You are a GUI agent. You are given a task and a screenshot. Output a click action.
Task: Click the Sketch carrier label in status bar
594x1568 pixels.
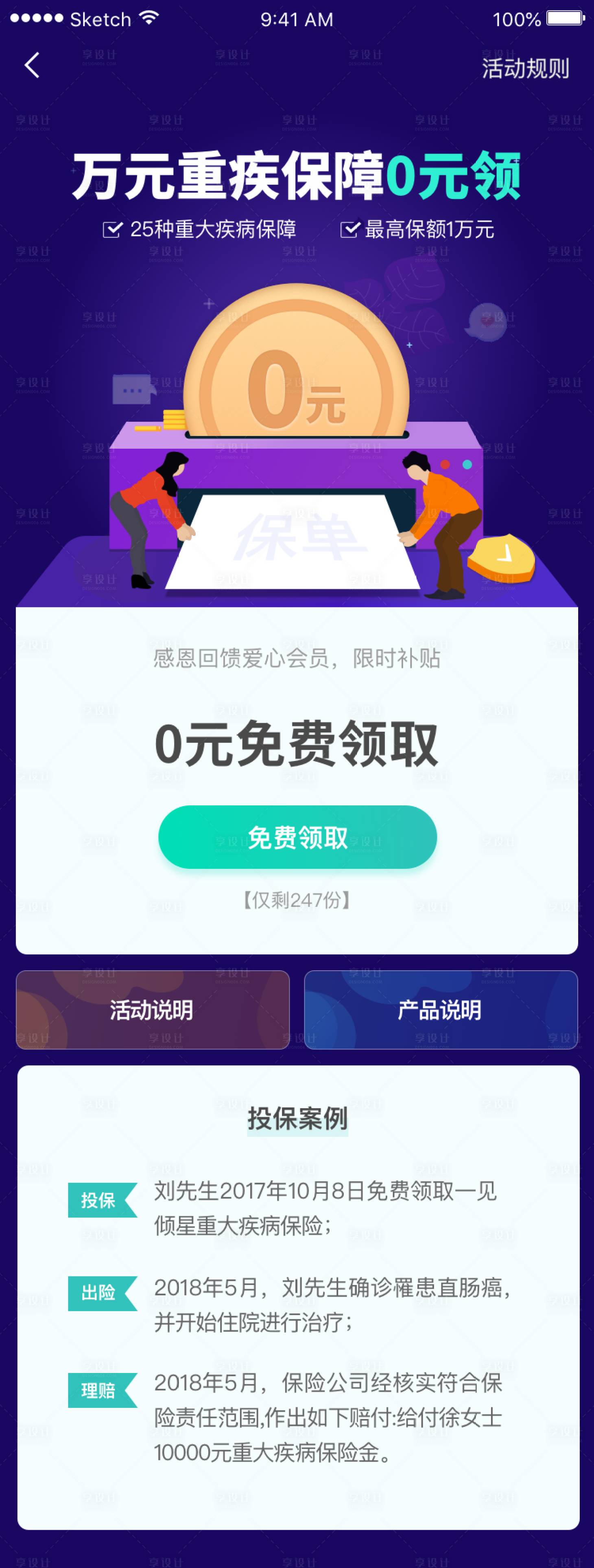click(x=100, y=18)
